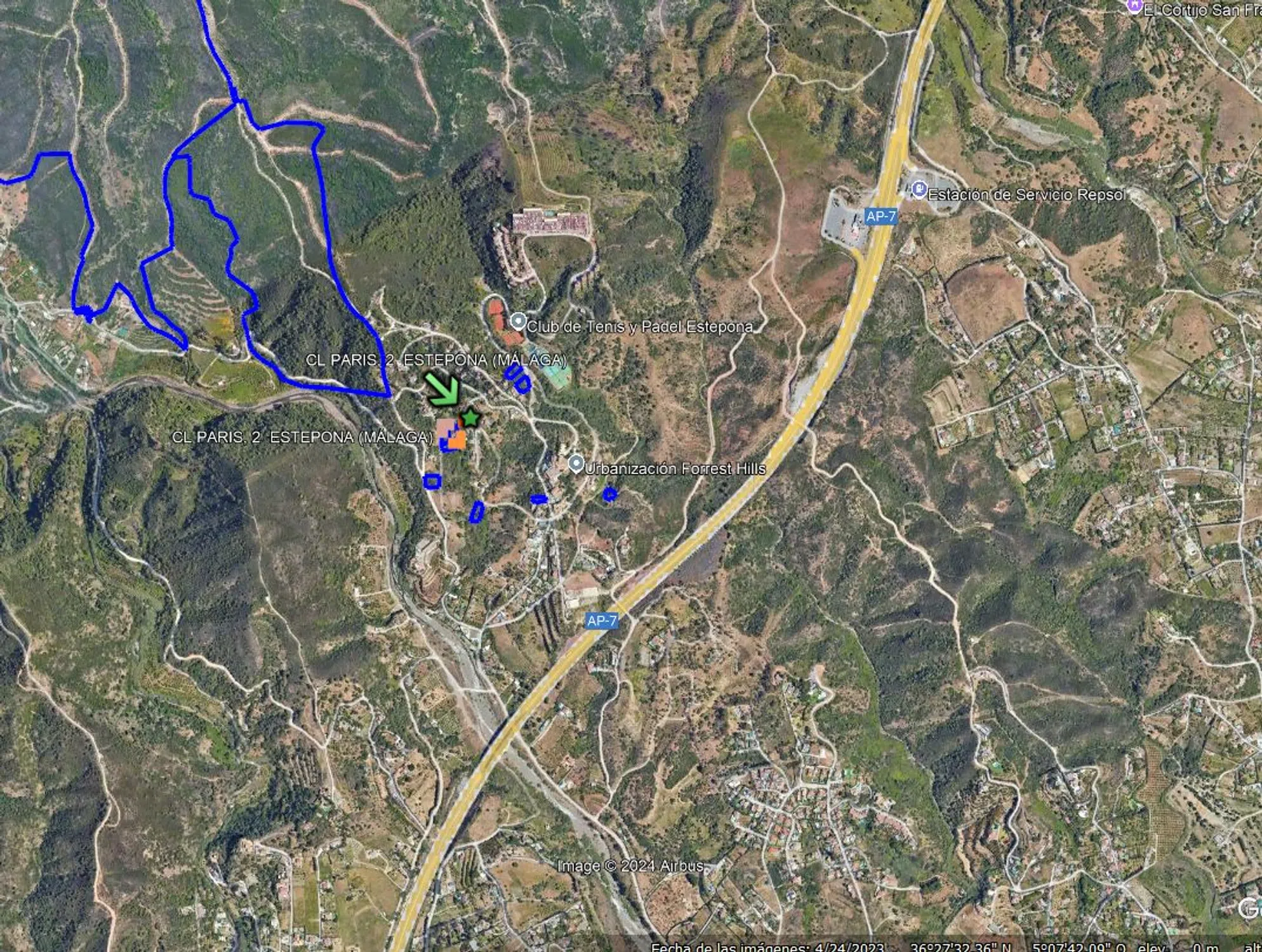Image resolution: width=1262 pixels, height=952 pixels.
Task: Select the green star placemark
Action: tap(470, 418)
